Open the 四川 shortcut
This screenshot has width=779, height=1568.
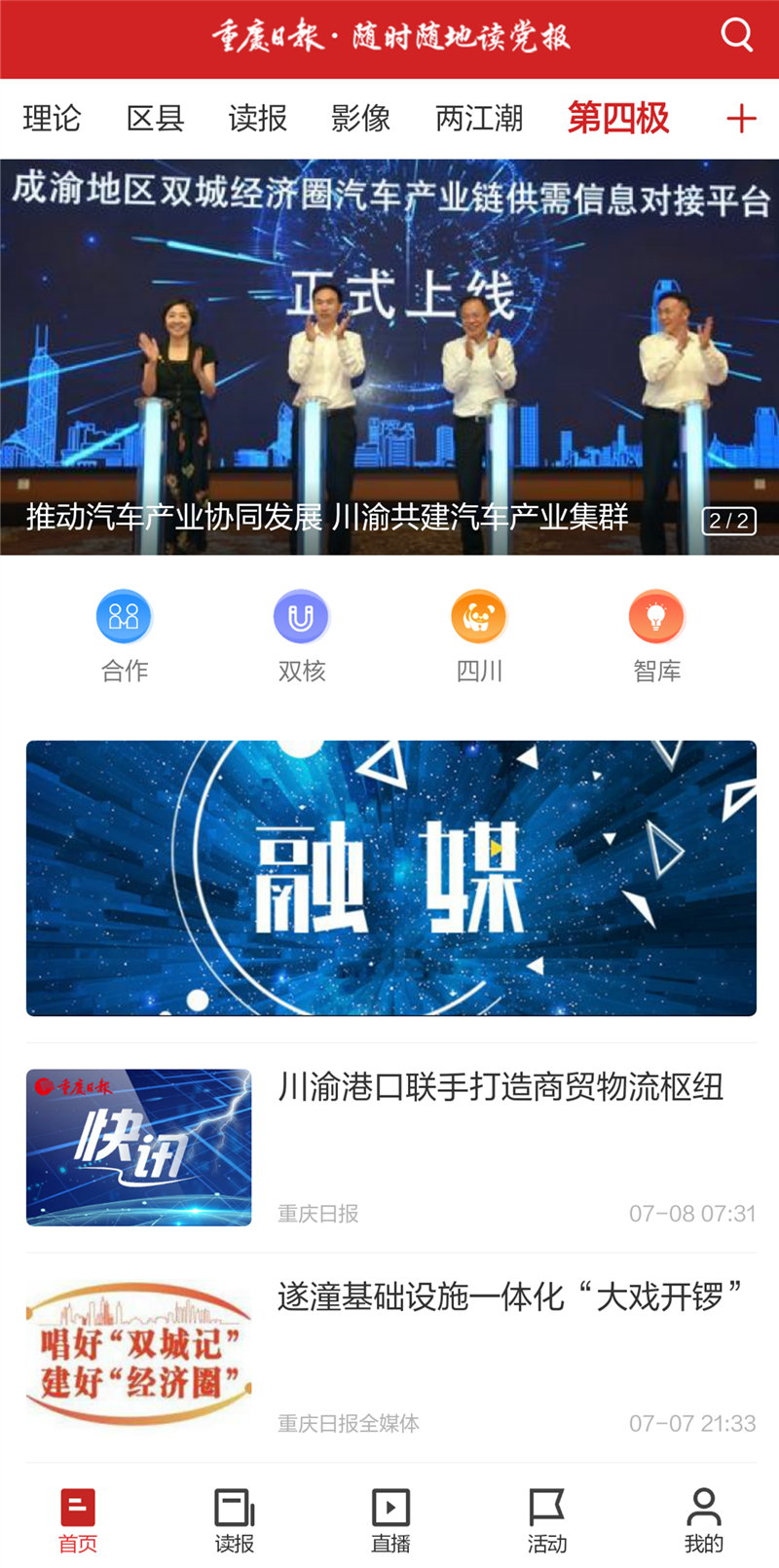(x=479, y=635)
